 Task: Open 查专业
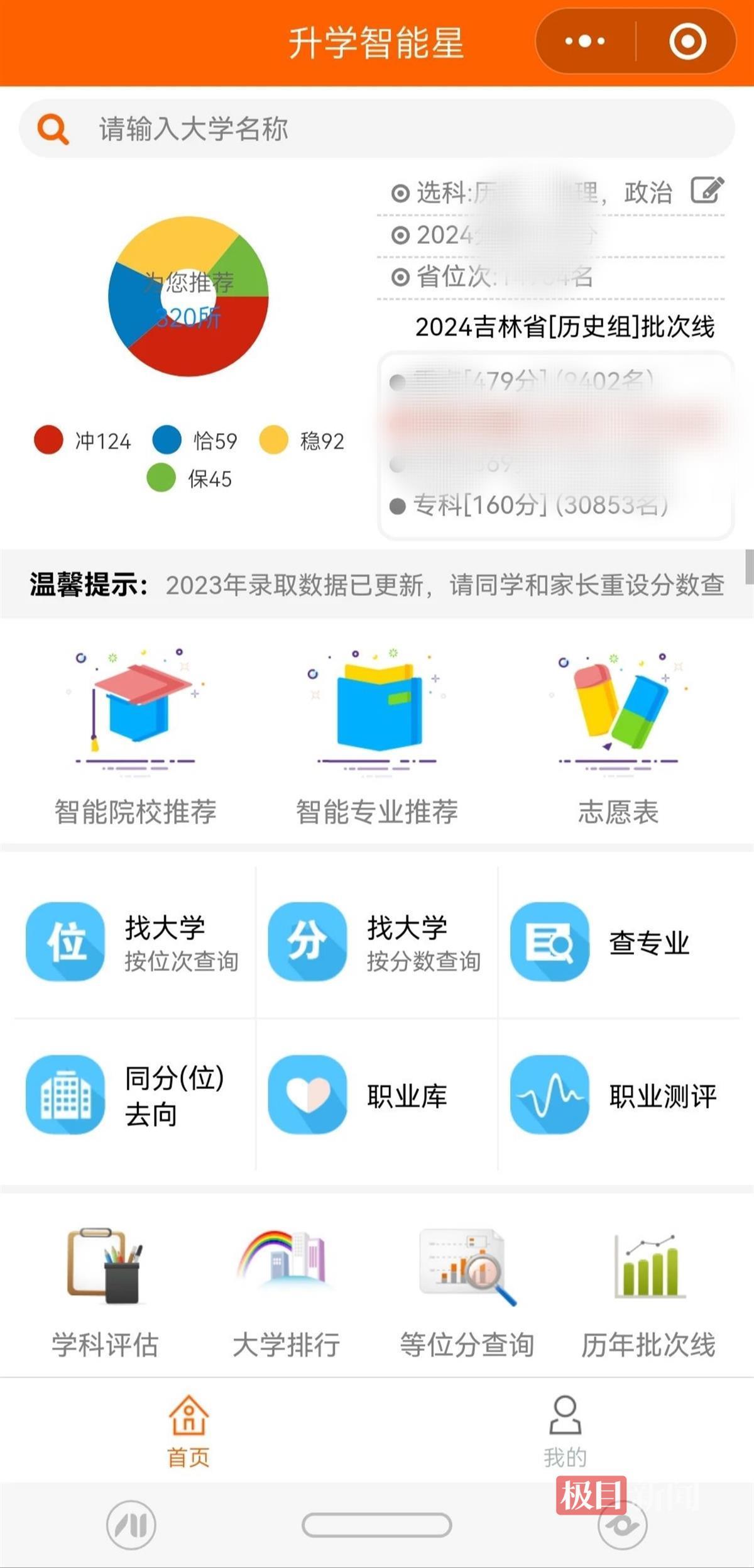click(618, 942)
